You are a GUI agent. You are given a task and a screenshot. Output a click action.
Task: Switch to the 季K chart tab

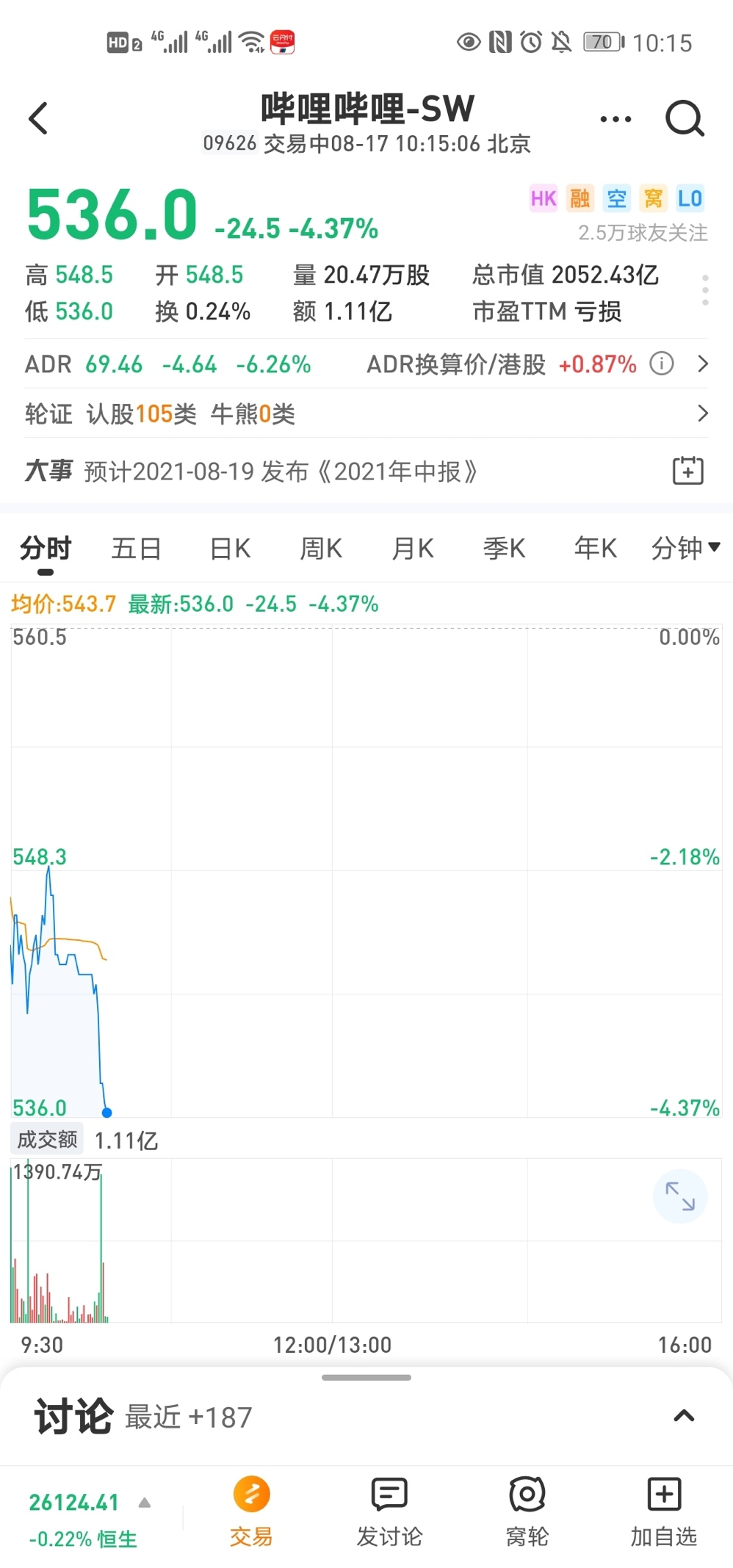click(504, 549)
